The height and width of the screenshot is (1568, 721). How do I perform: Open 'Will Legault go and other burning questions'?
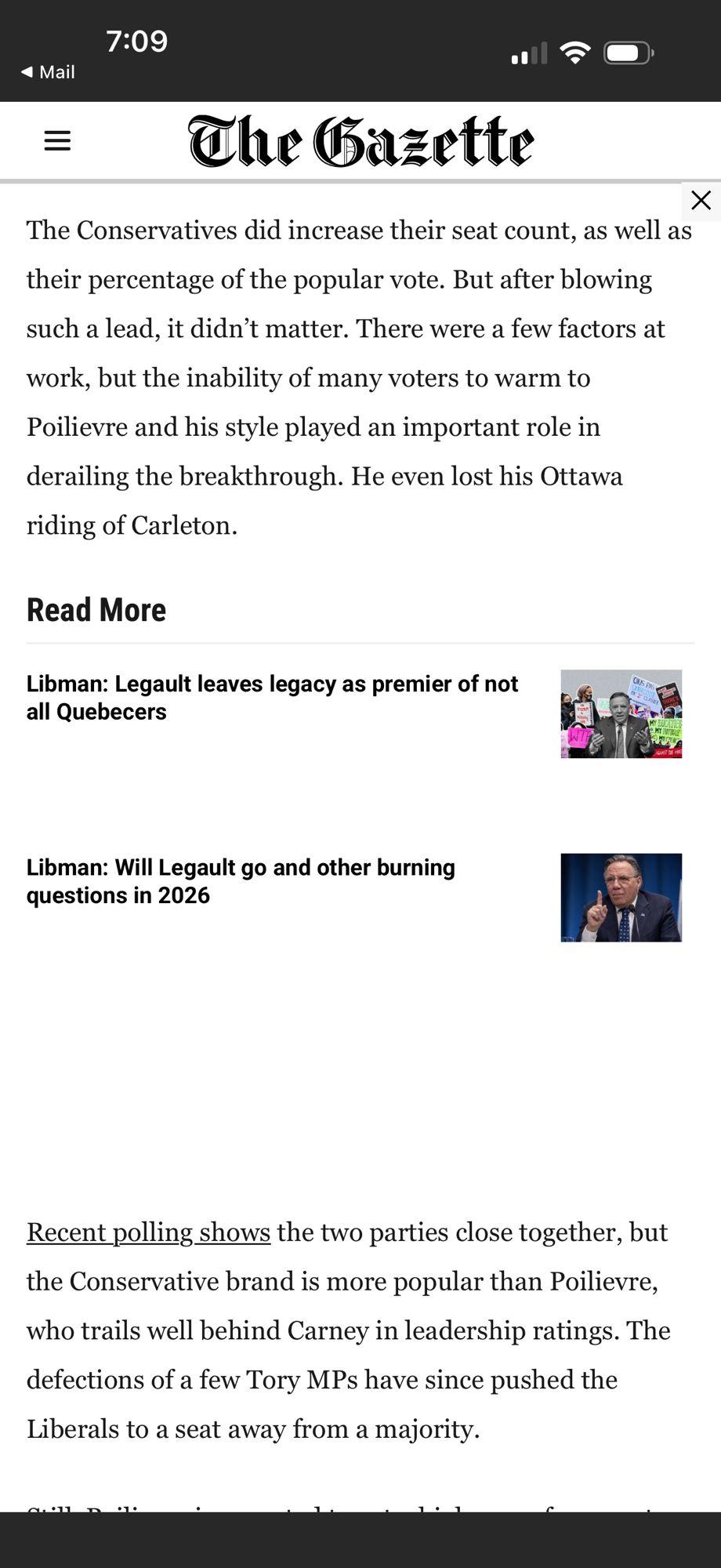[x=241, y=881]
